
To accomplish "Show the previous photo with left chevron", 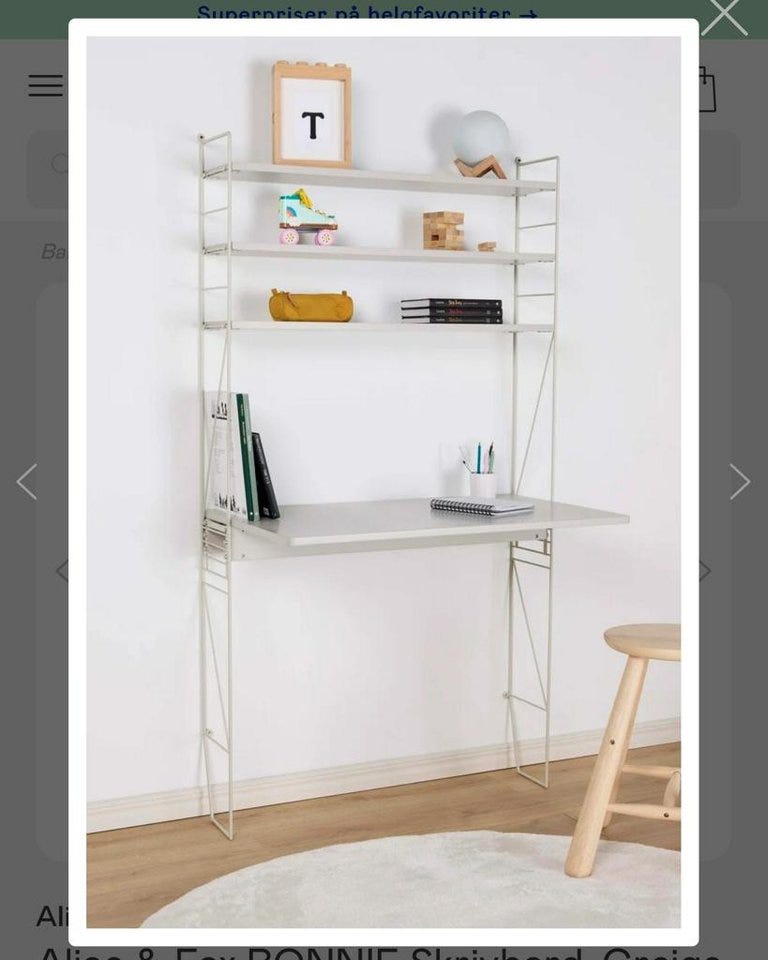I will 25,481.
